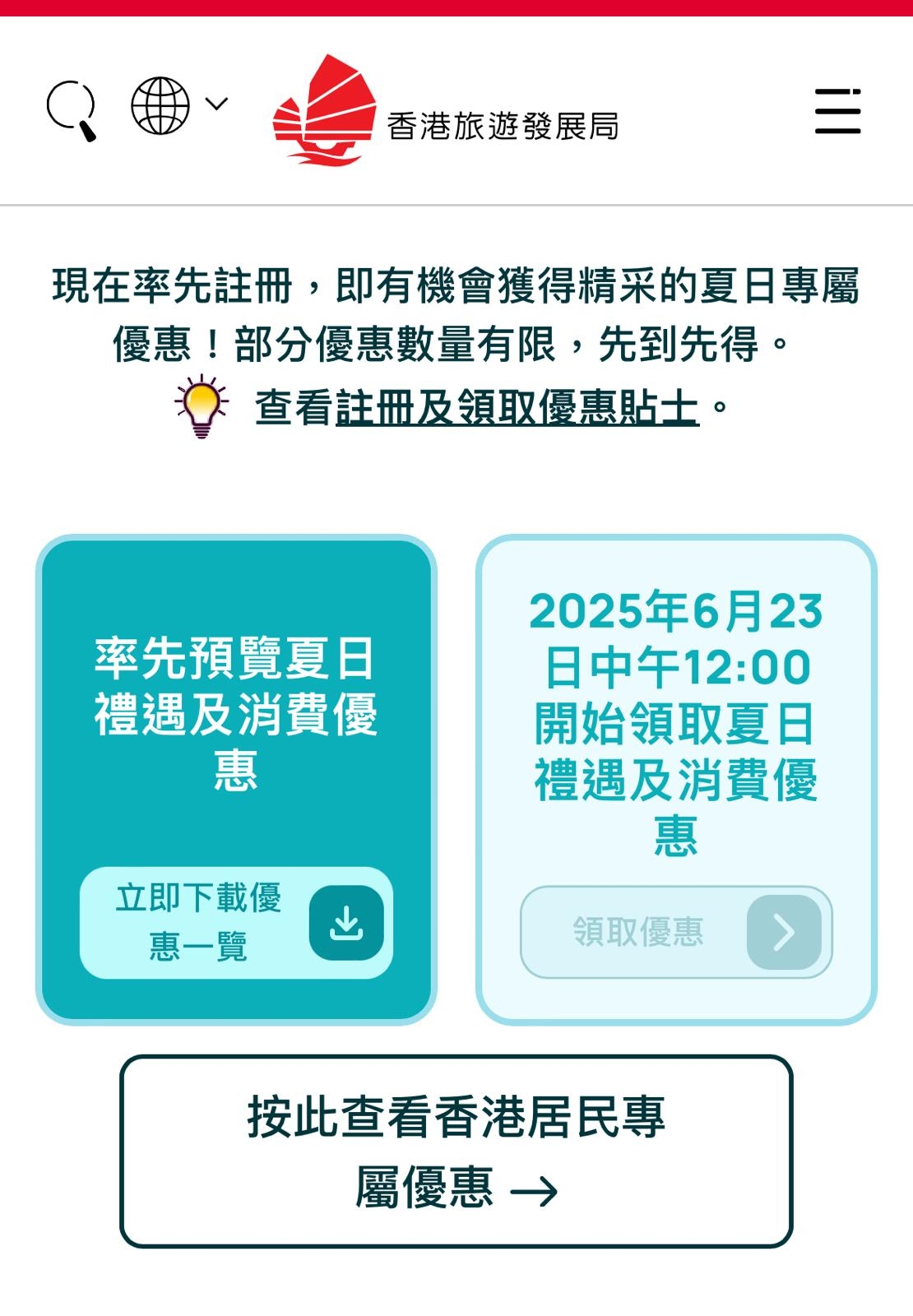Tap the 立即下載優惠一覽 download button
Screen dimensions: 913x1316
(236, 923)
